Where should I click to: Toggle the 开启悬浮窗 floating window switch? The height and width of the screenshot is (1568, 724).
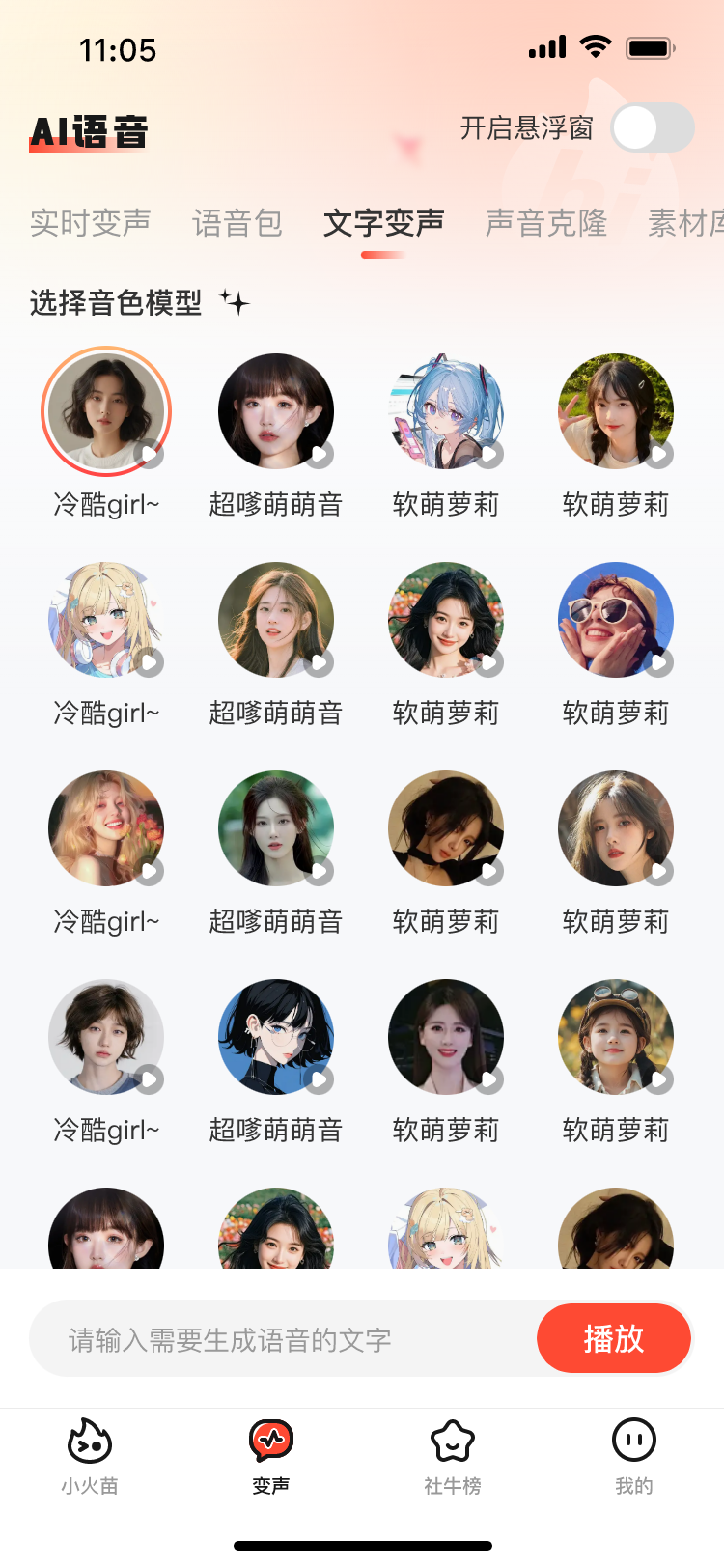pos(653,128)
